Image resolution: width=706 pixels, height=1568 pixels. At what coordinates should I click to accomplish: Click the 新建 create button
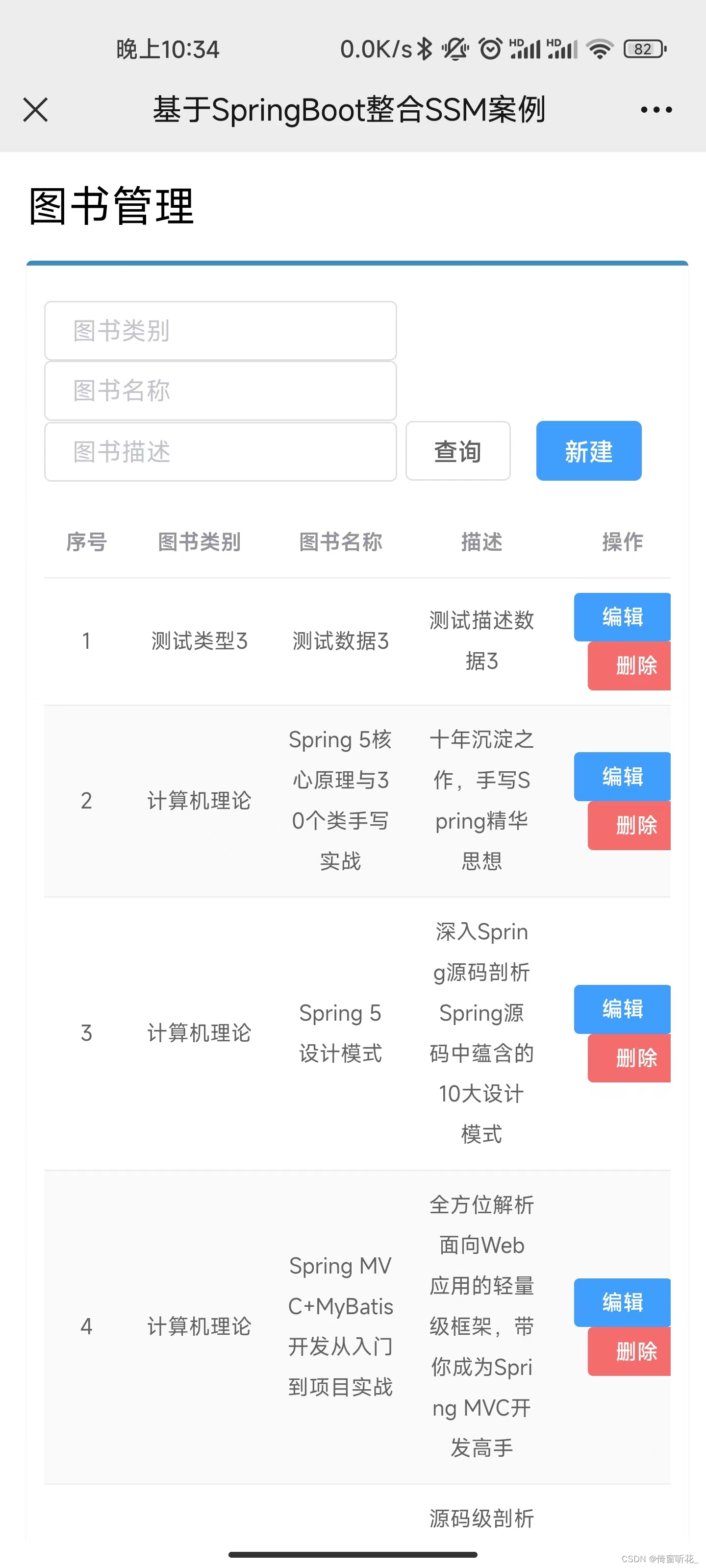pos(588,451)
